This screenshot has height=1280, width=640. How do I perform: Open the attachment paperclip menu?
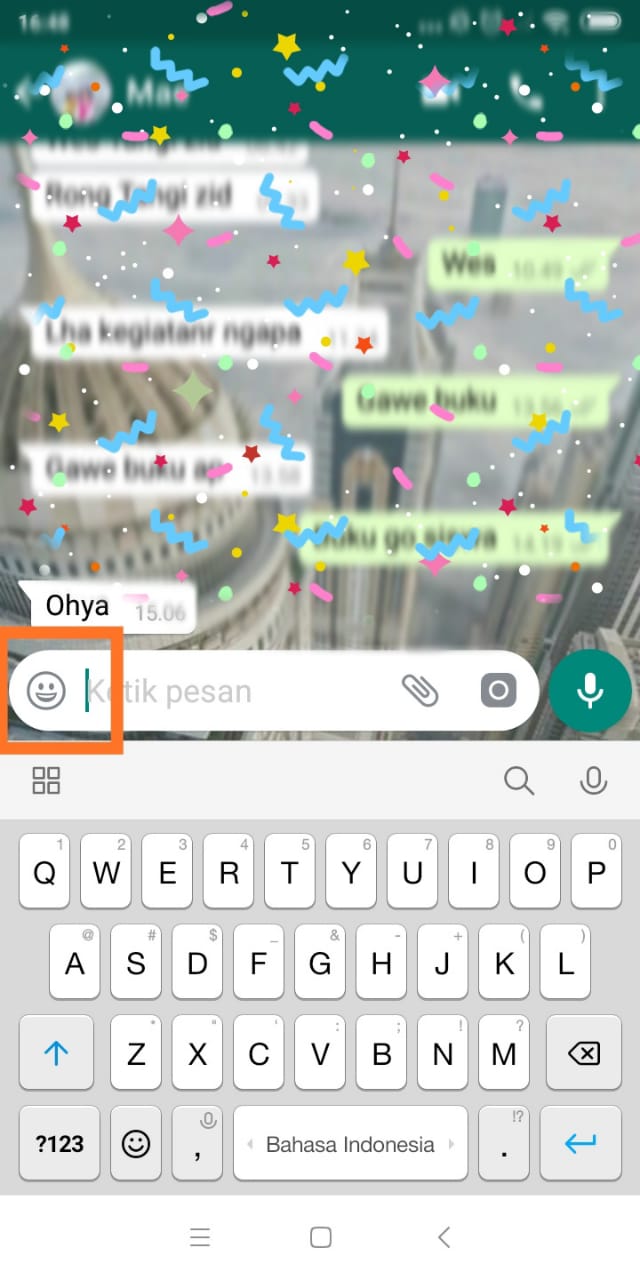(x=420, y=690)
